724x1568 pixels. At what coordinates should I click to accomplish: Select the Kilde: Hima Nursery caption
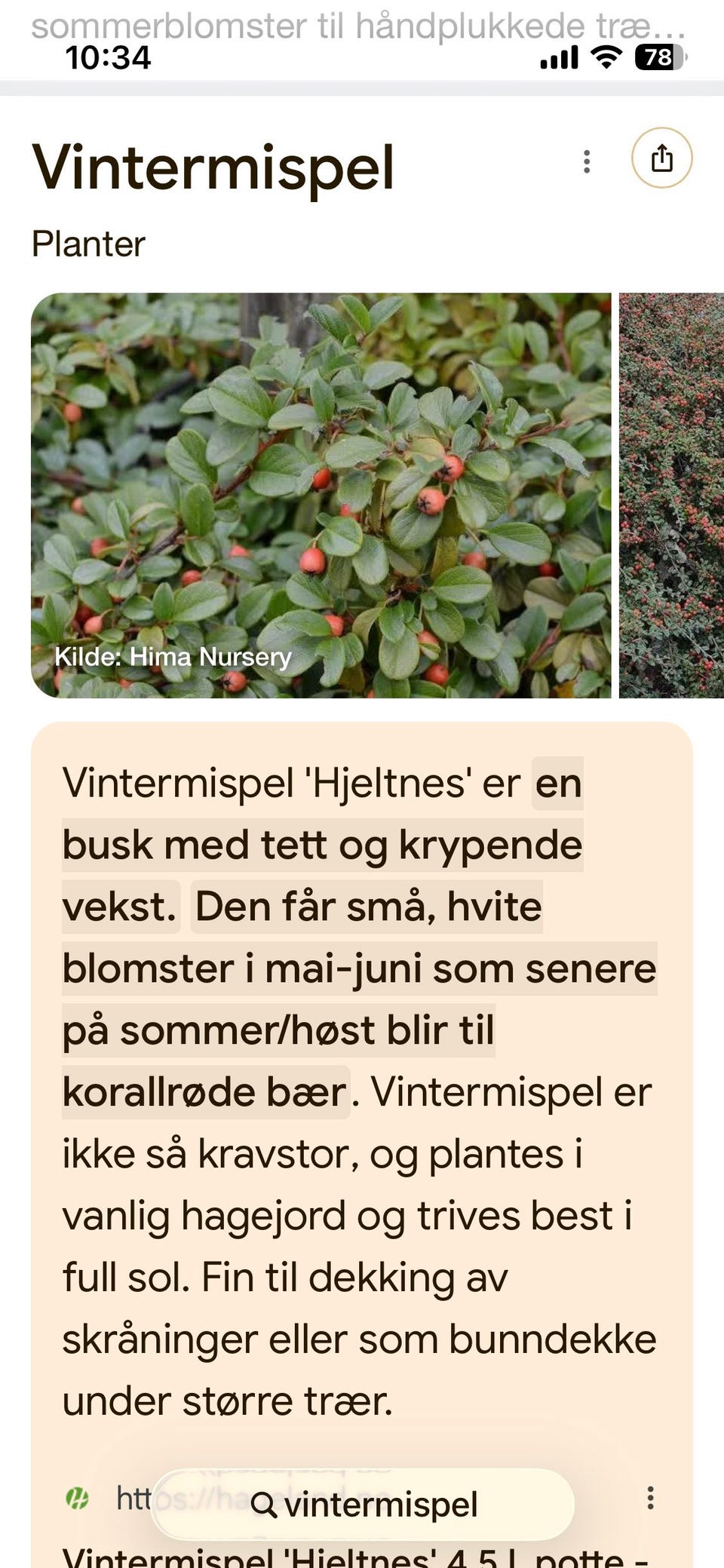pos(175,657)
